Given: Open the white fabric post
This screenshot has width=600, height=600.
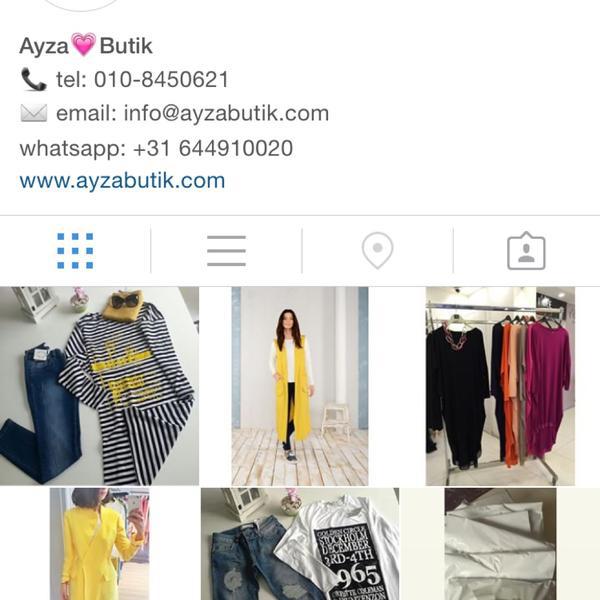Looking at the screenshot, I should point(499,544).
